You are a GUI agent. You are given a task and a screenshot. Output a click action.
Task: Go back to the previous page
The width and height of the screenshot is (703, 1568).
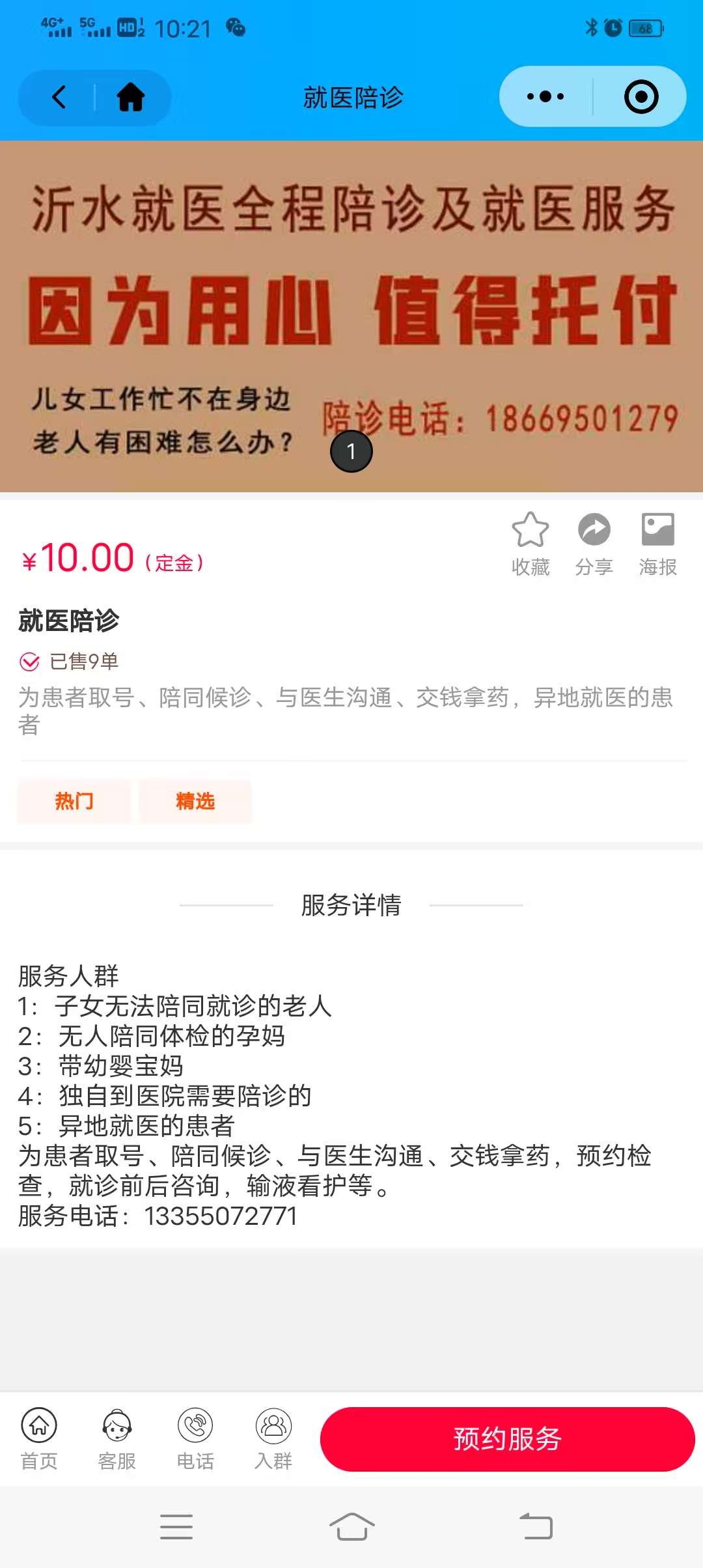click(59, 98)
